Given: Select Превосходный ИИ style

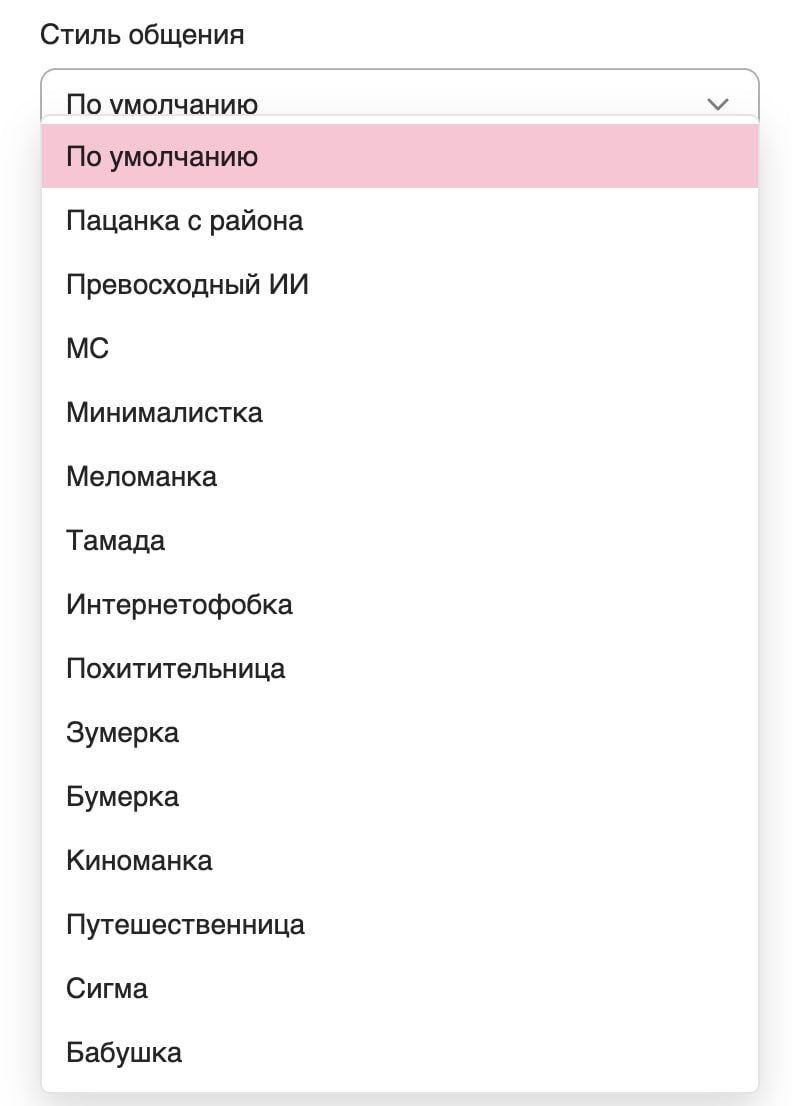Looking at the screenshot, I should tap(187, 285).
